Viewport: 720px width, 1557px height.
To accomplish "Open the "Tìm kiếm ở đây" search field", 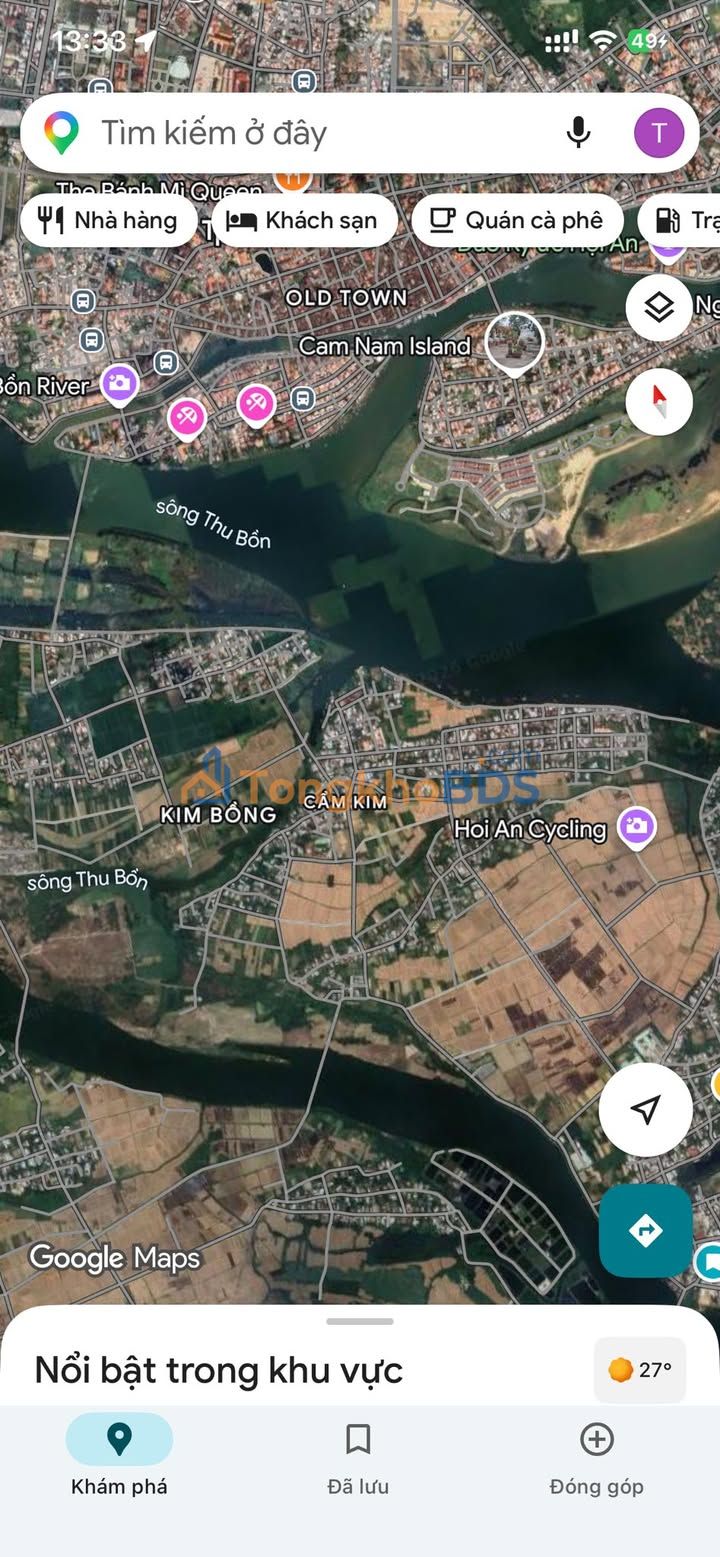I will click(x=300, y=133).
